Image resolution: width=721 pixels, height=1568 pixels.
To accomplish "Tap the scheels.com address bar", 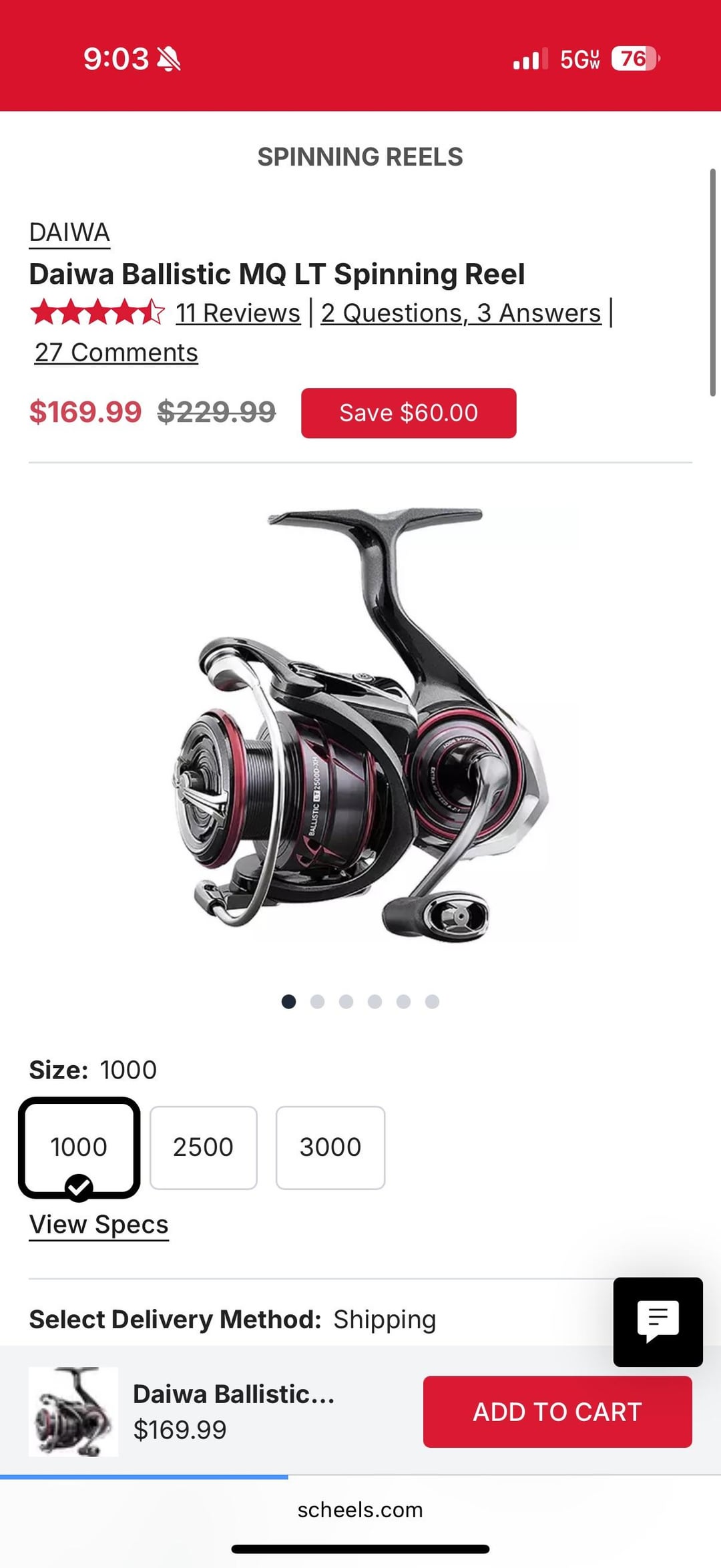I will pos(360,1510).
